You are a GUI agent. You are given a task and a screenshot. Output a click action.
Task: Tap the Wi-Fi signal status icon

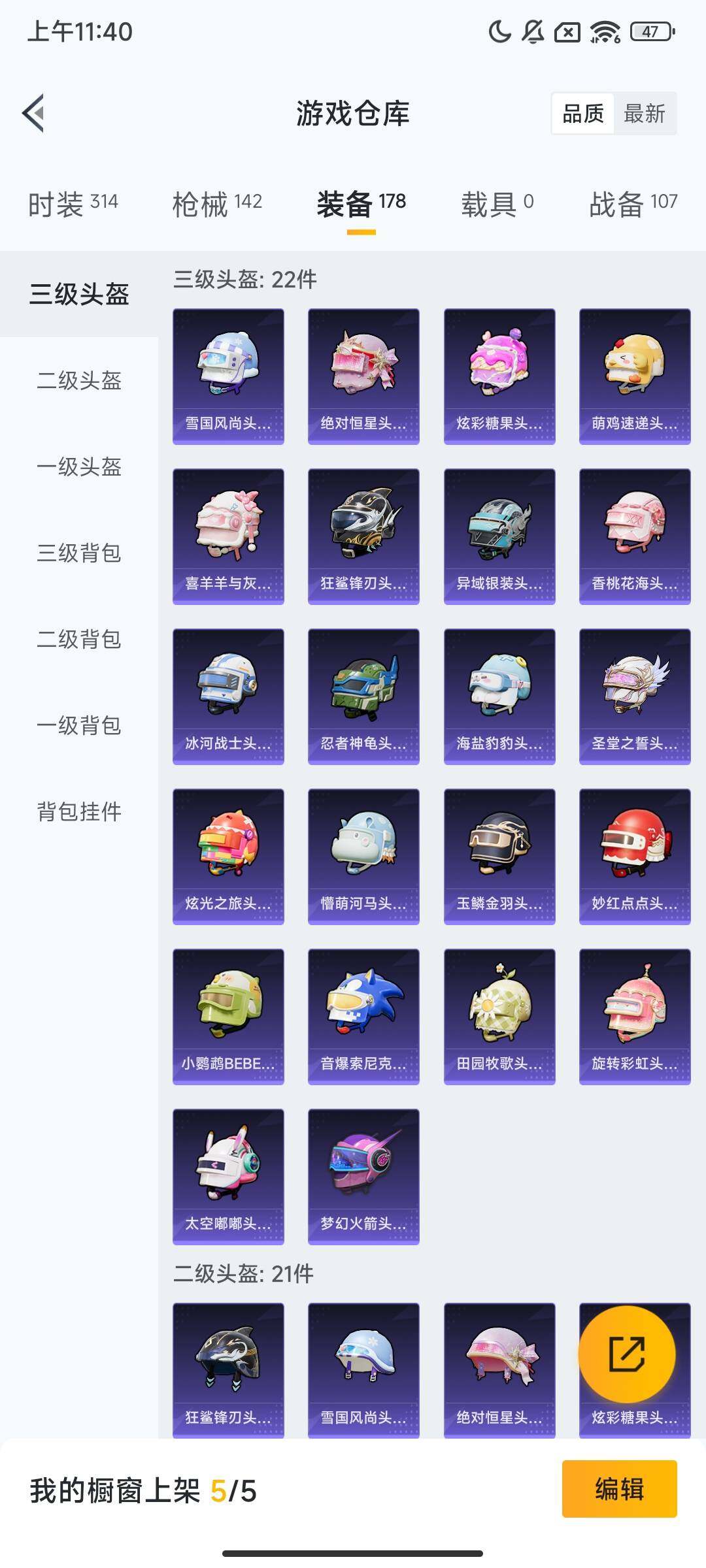(605, 31)
